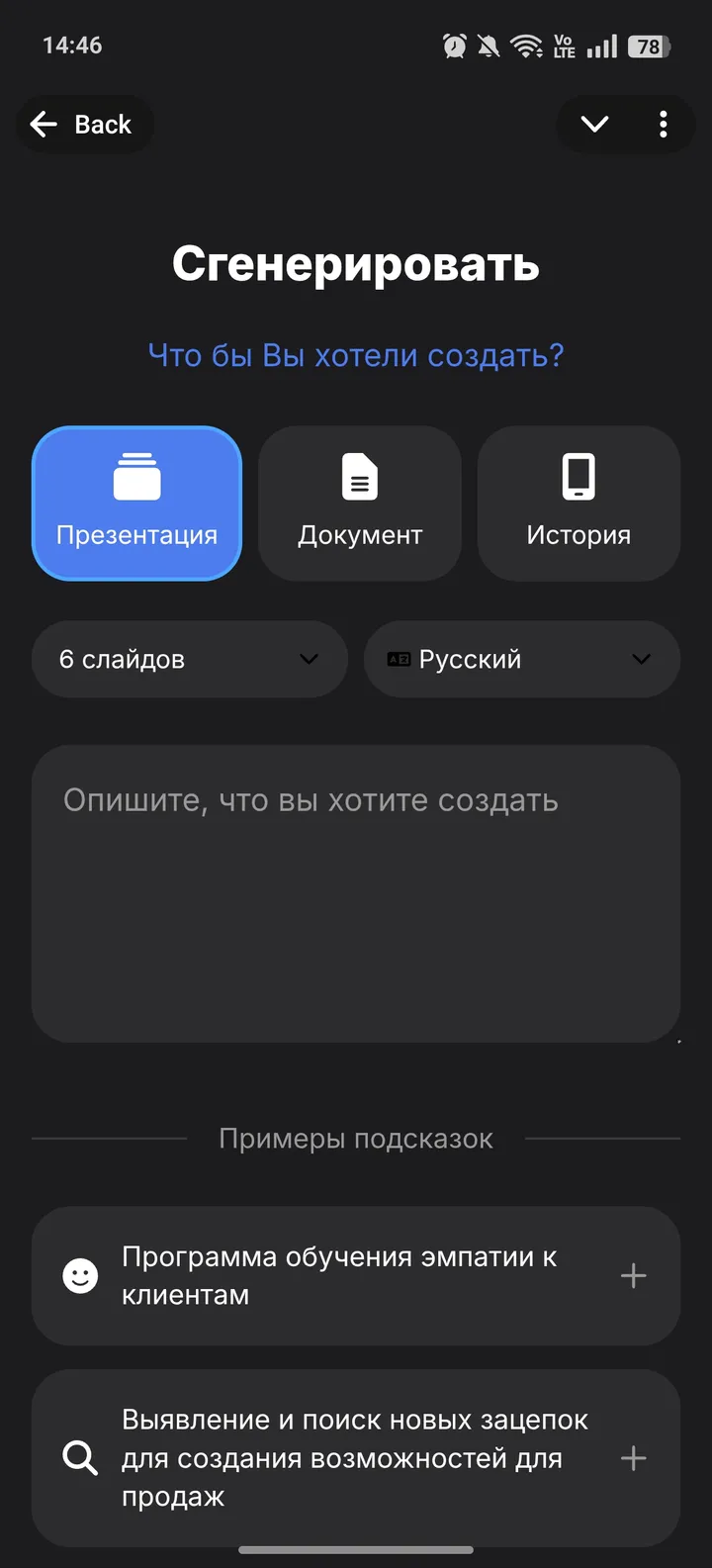Screen dimensions: 712x1568
Task: Open the Русский language dropdown
Action: [x=522, y=659]
